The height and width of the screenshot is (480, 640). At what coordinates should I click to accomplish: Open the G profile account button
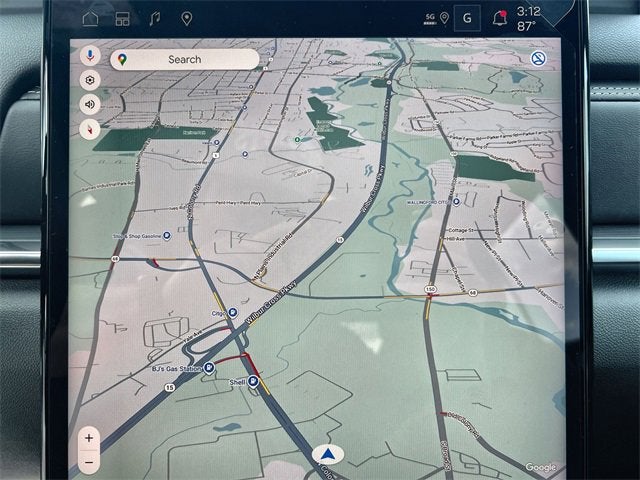click(467, 18)
